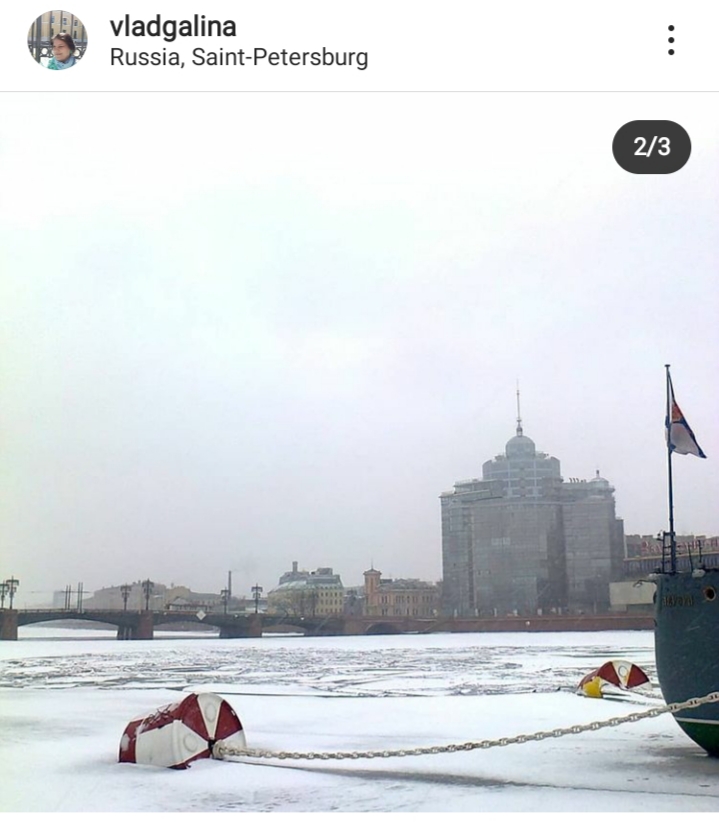719x822 pixels.
Task: Open the post's three-dot overflow menu
Action: (x=670, y=40)
